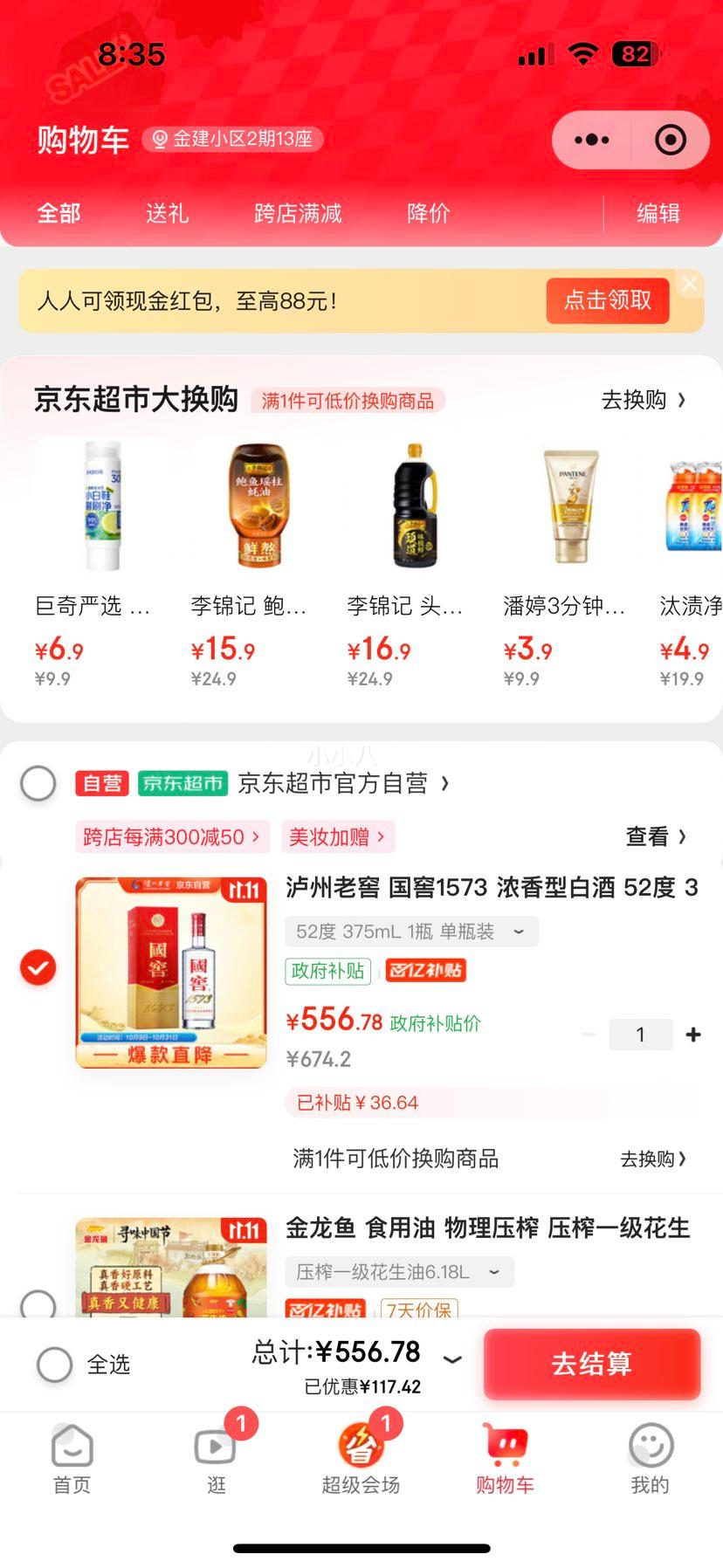
Task: Change the 52度 375mL 1瓶 单瓶装 specification
Action: [411, 932]
